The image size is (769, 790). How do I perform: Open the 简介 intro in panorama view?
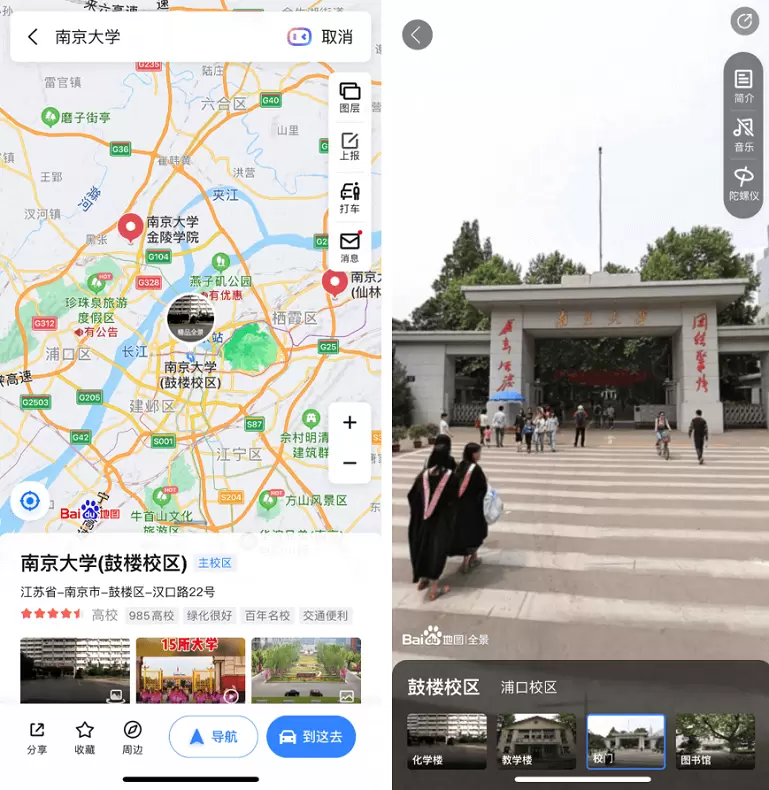click(x=743, y=86)
